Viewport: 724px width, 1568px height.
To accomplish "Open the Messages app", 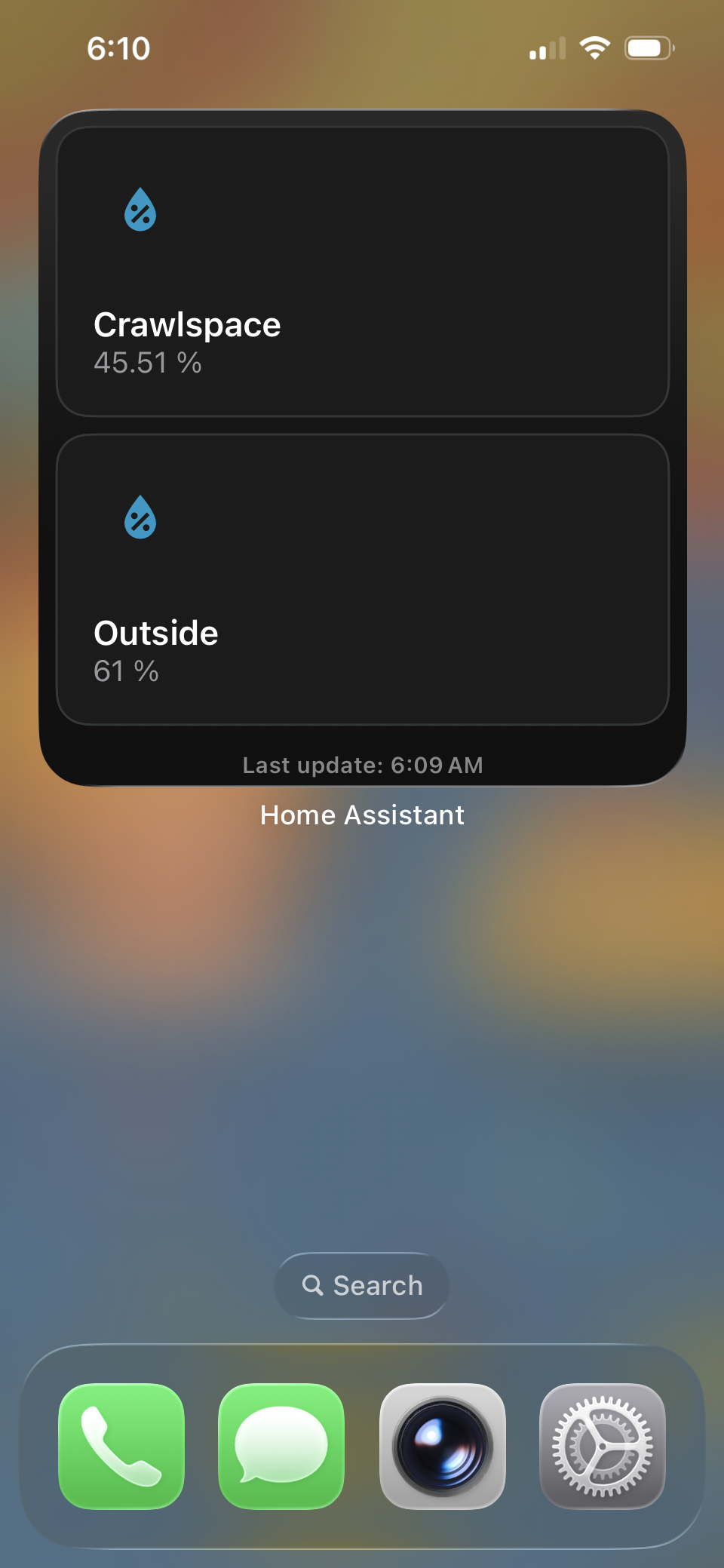I will click(x=281, y=1446).
